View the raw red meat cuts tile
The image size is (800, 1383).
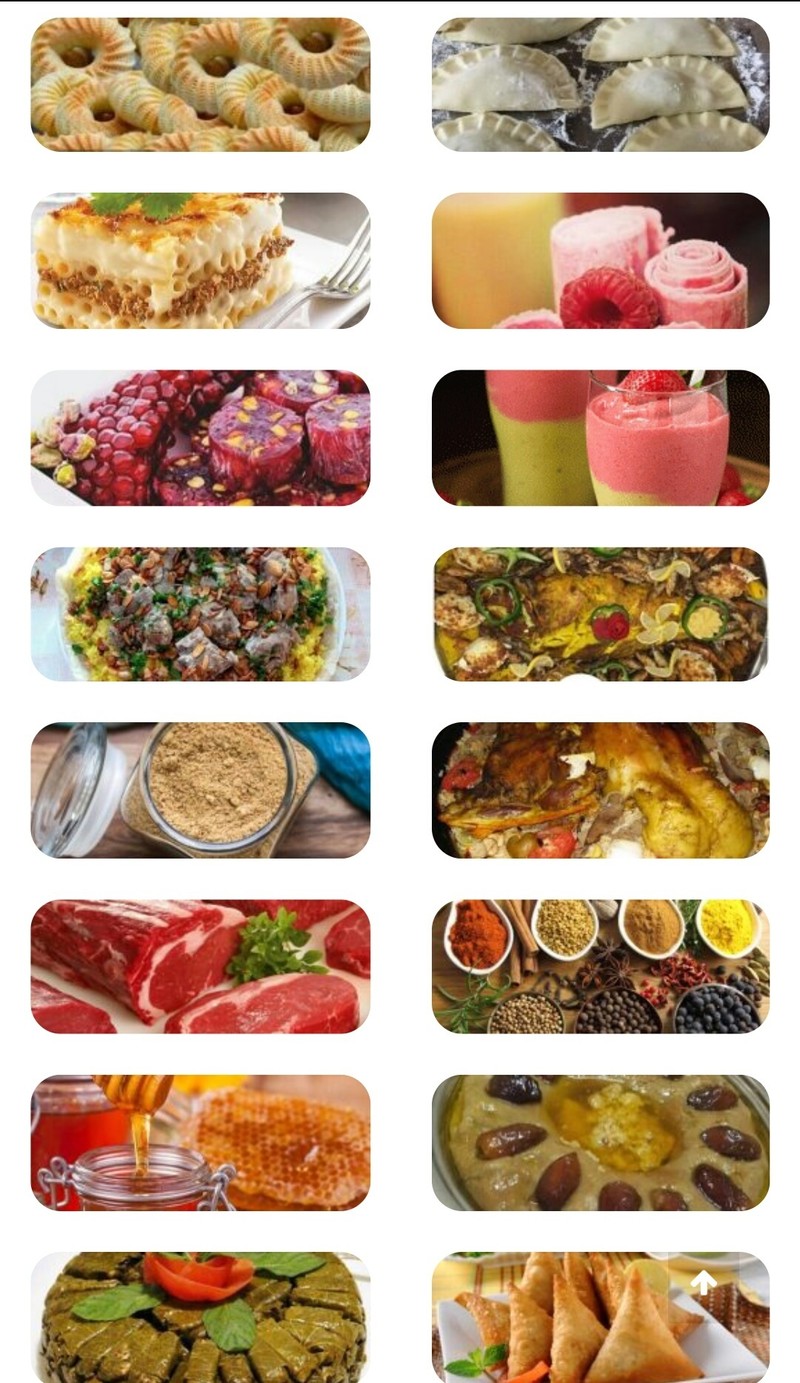click(x=200, y=966)
